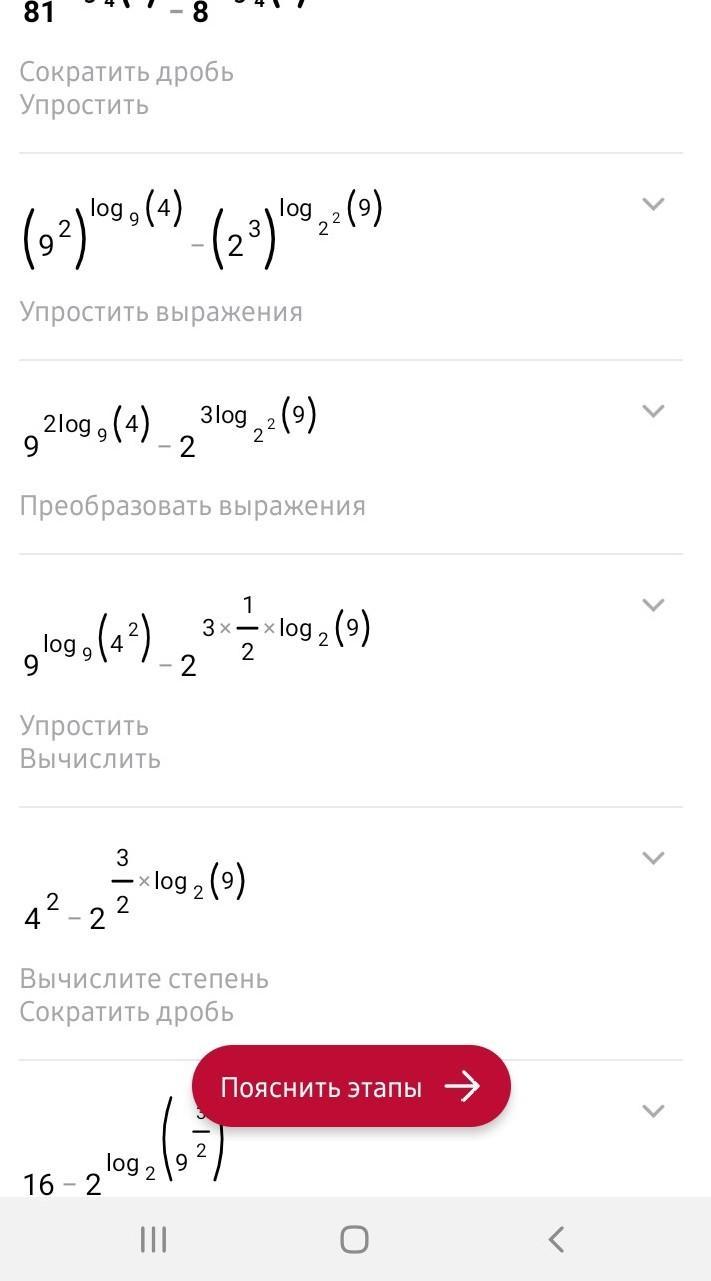
Task: Expand the step labeled Преобразовать выражения
Action: 652,411
